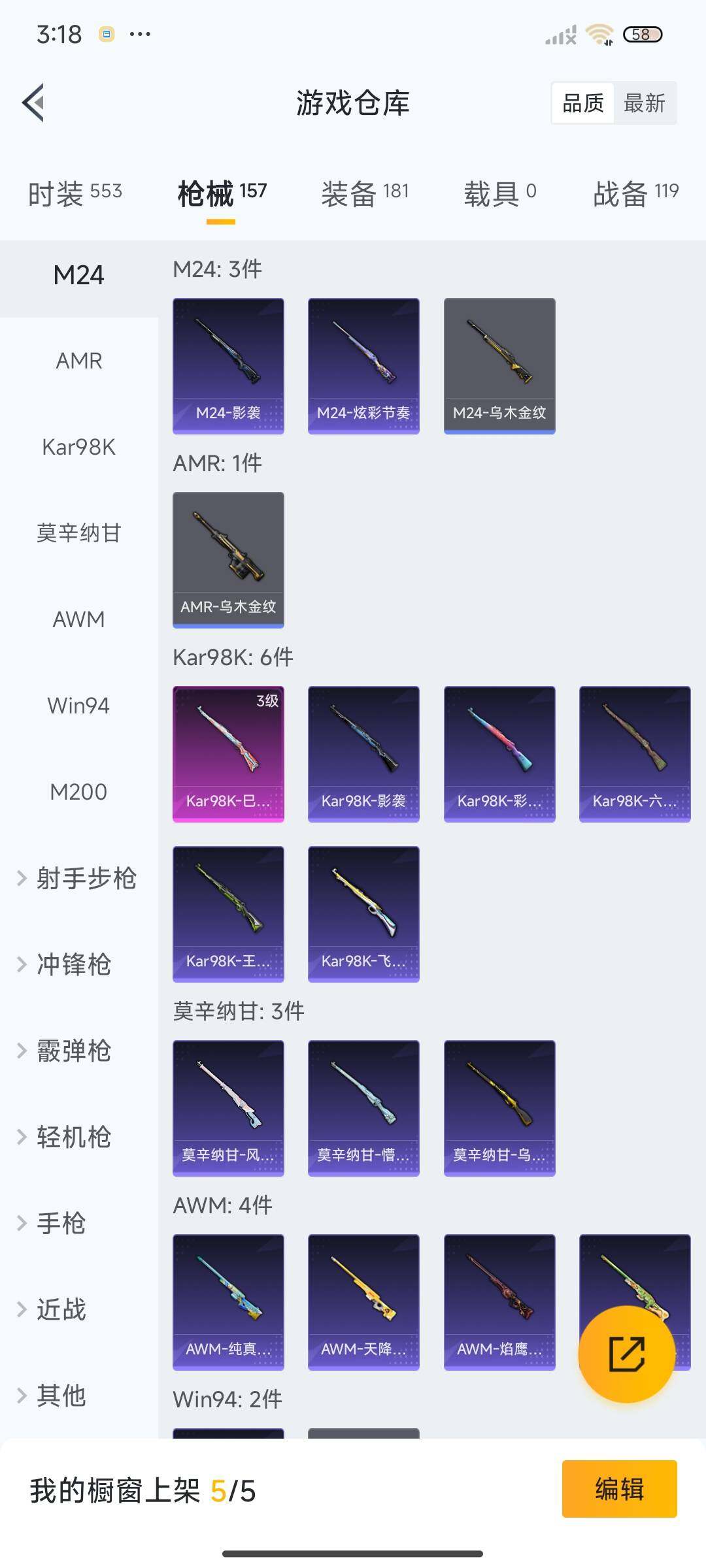Open the 载具 tab

[499, 193]
